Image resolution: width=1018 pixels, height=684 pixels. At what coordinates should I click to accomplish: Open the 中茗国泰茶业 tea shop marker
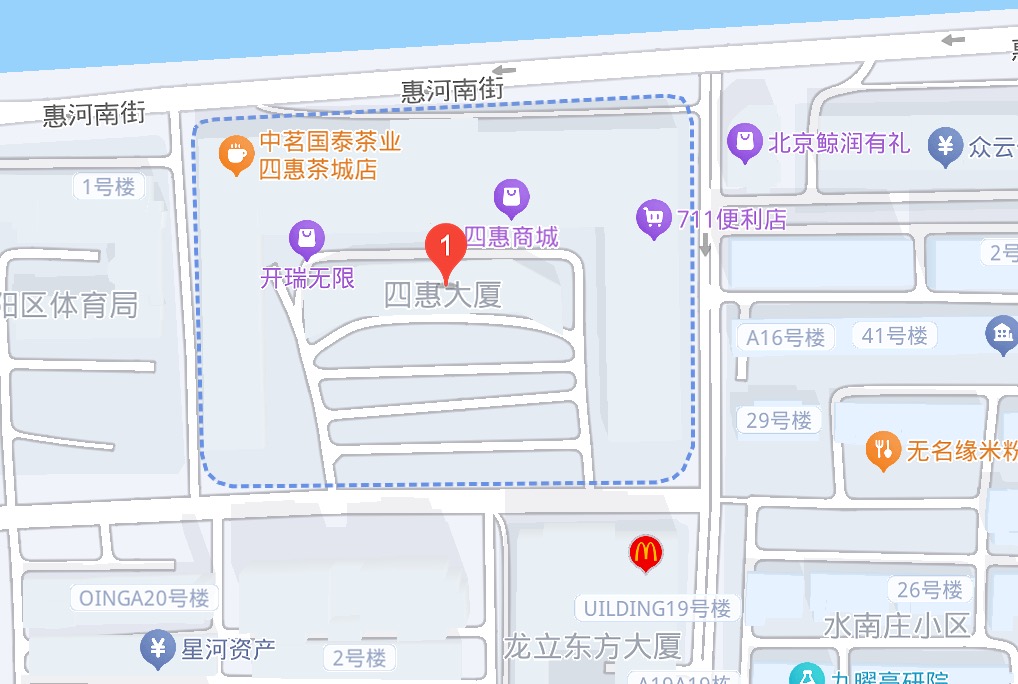pyautogui.click(x=235, y=155)
